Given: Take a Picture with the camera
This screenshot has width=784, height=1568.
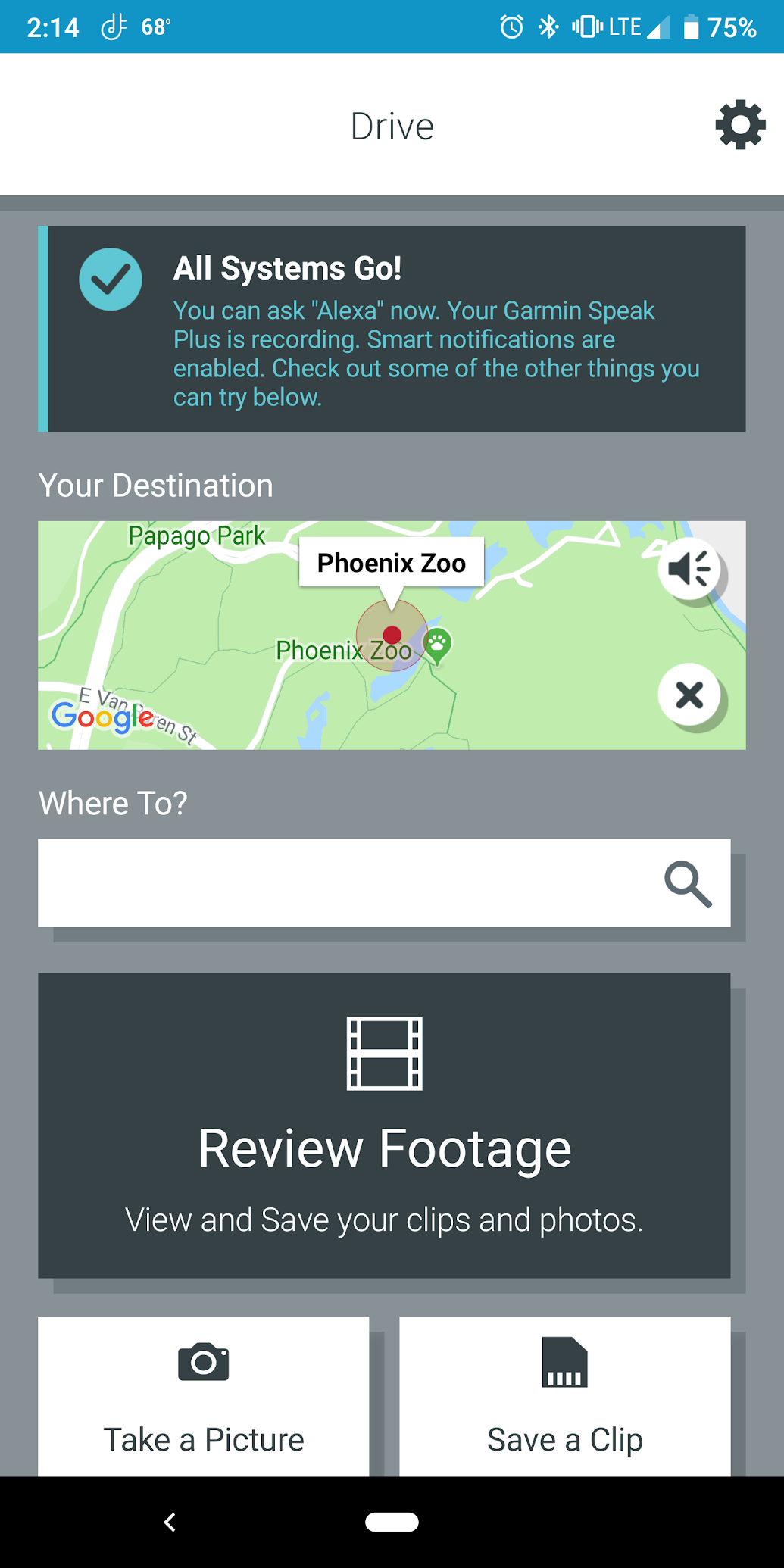Looking at the screenshot, I should point(203,1398).
